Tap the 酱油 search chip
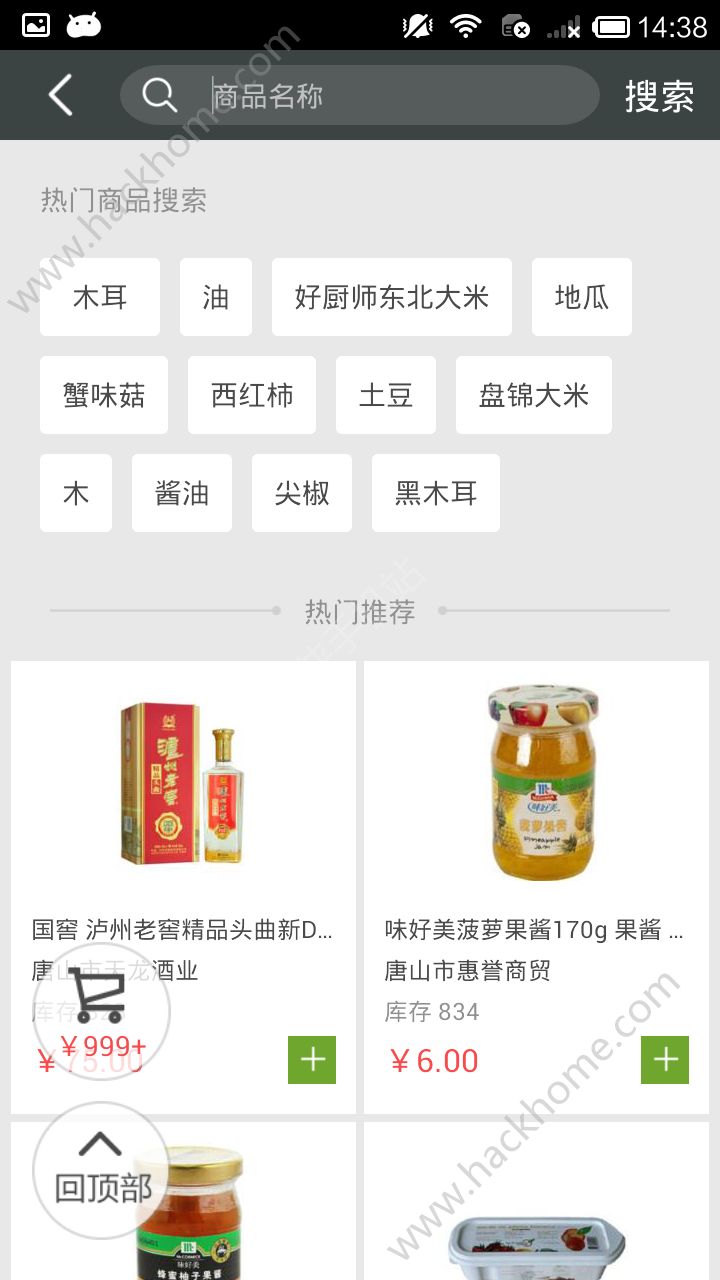The height and width of the screenshot is (1280, 720). pos(182,493)
